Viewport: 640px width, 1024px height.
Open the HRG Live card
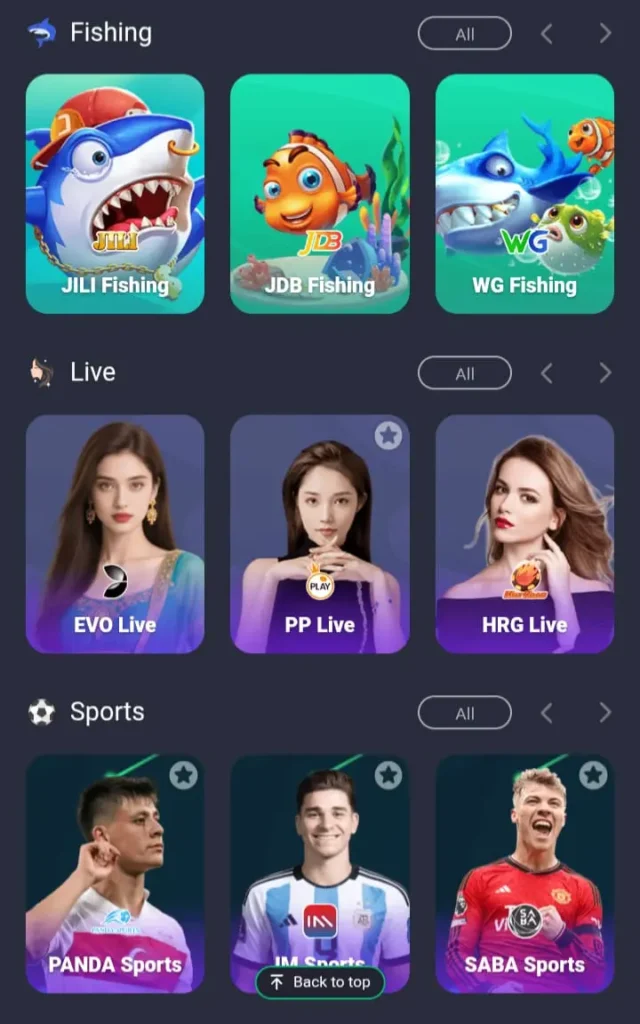[525, 534]
